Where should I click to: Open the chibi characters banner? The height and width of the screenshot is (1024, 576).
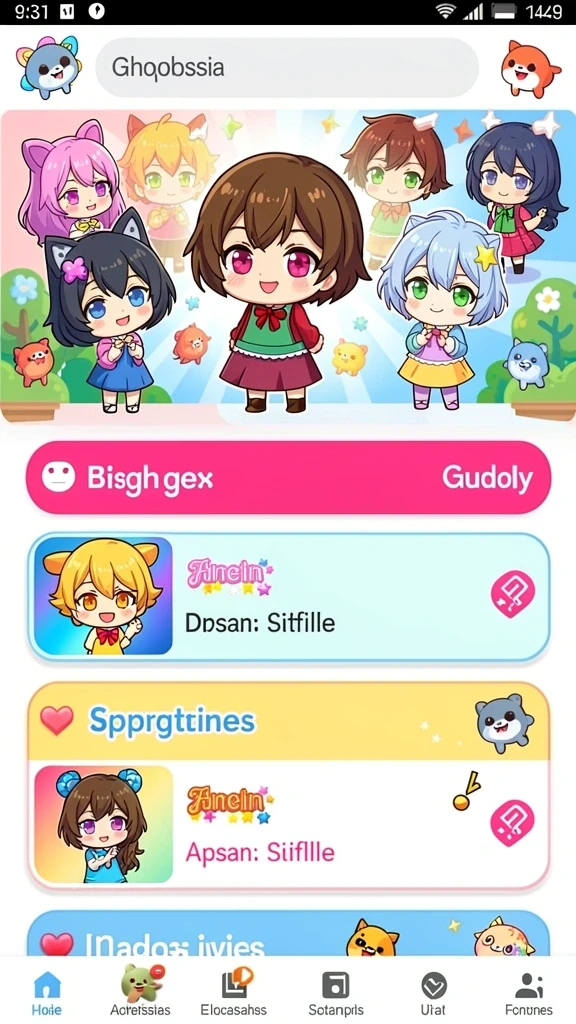pyautogui.click(x=288, y=265)
